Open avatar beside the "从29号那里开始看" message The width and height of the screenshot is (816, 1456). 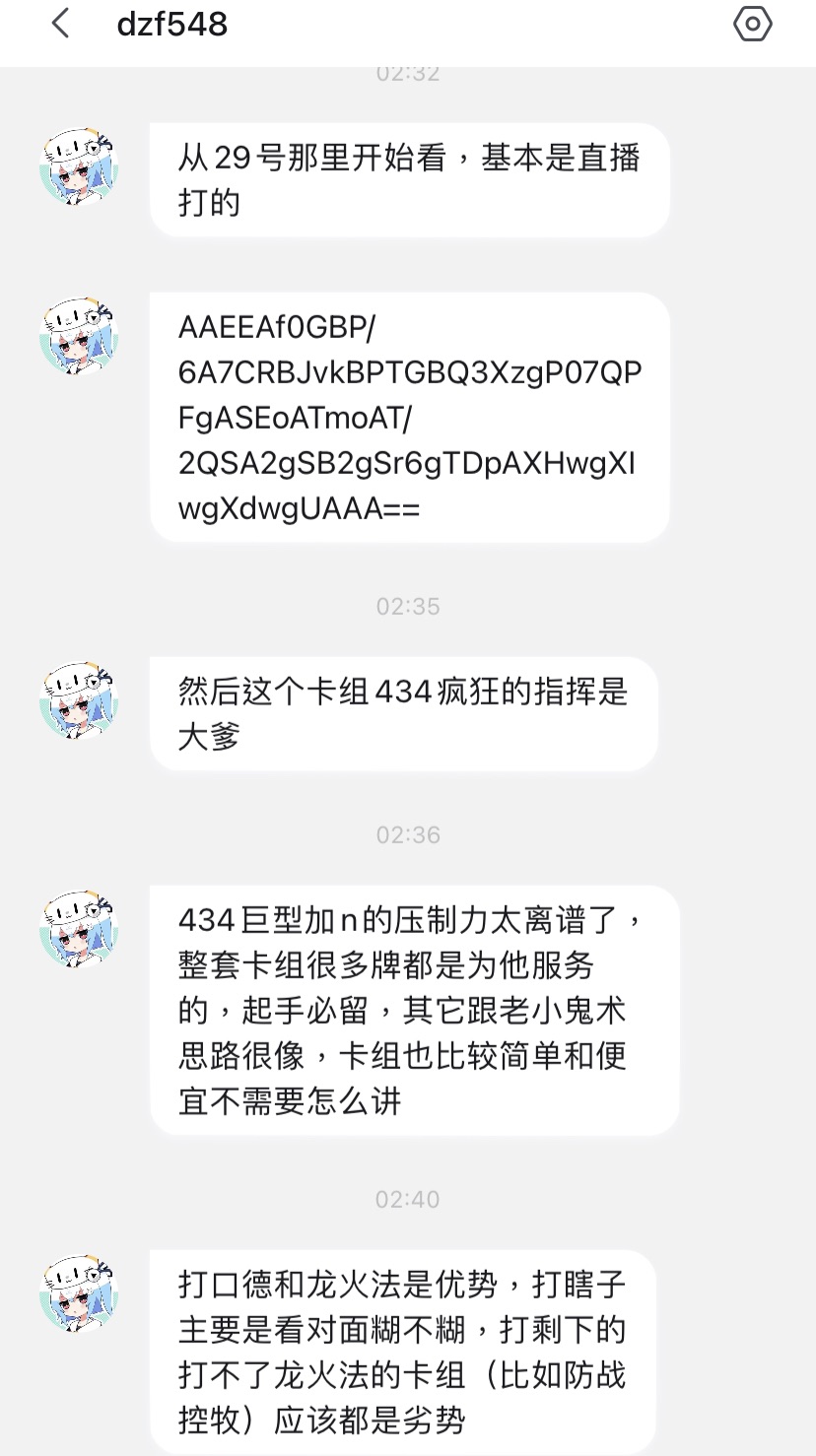pos(79,165)
